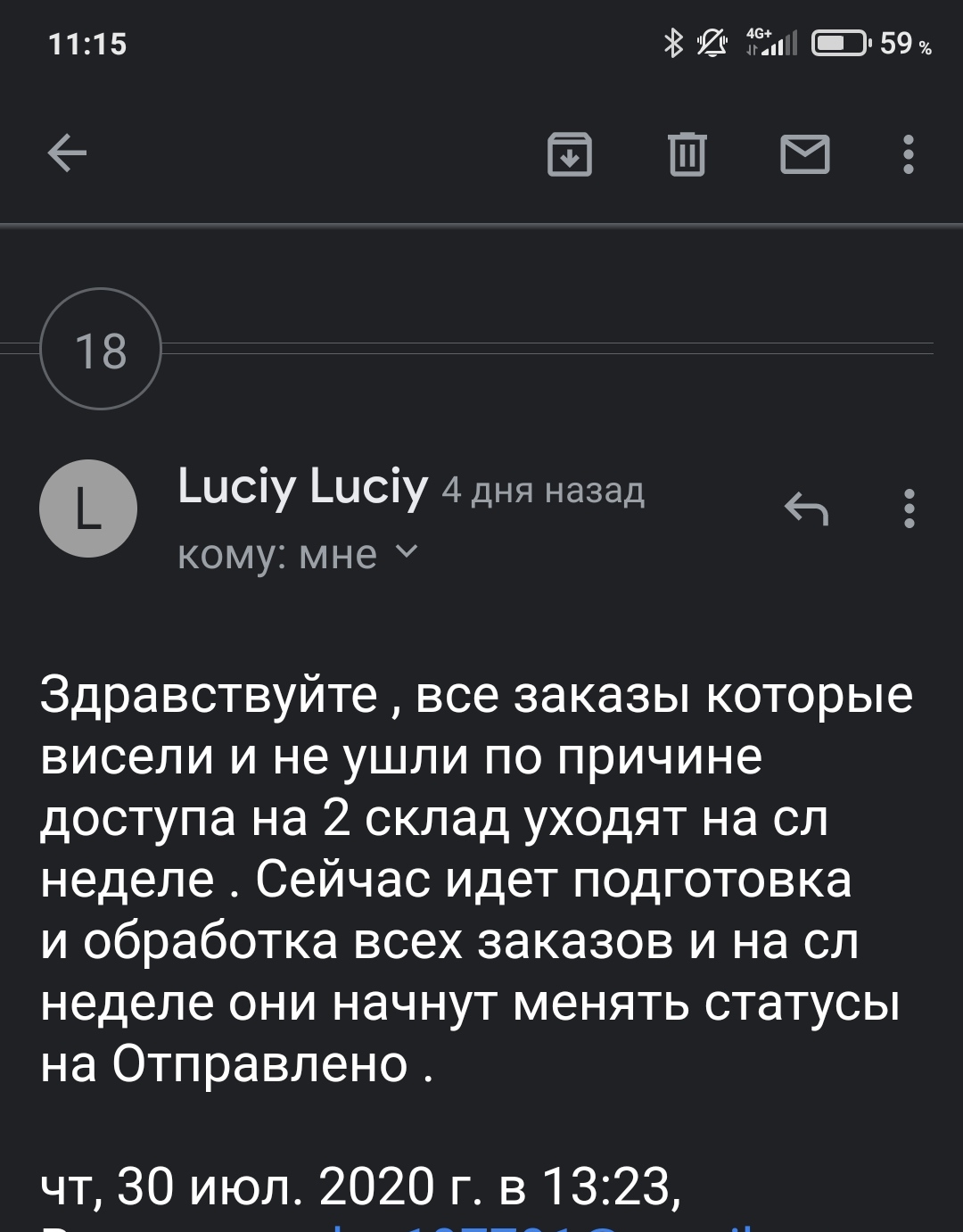Open message options for Luciy's email
Screen dimensions: 963x1232
[909, 509]
